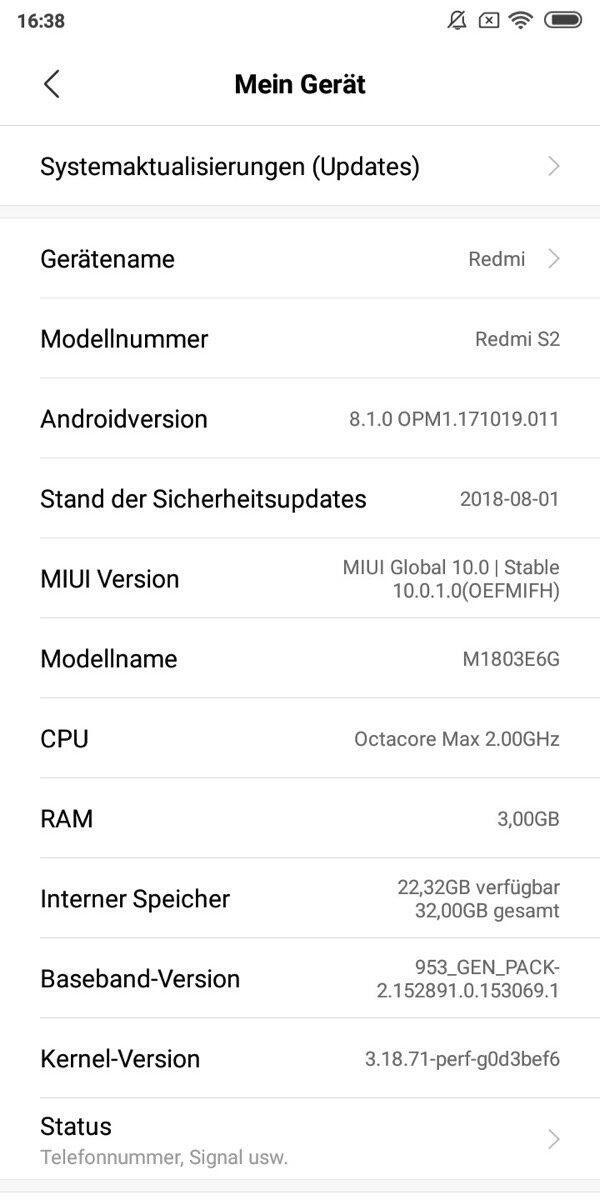
Task: Open the Gerätename setting
Action: (x=300, y=259)
